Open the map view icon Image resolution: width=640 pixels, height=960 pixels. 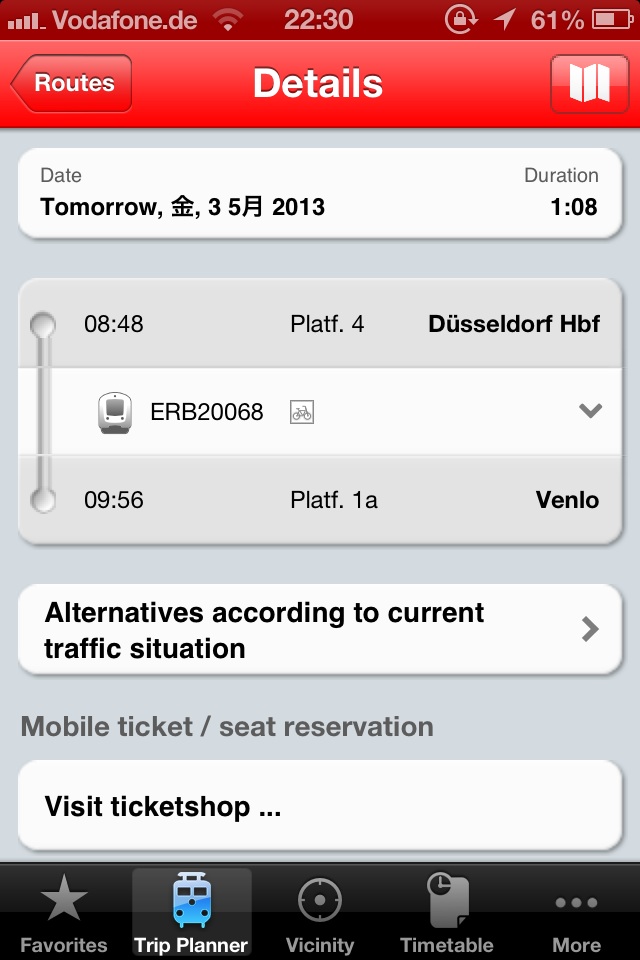pyautogui.click(x=589, y=84)
